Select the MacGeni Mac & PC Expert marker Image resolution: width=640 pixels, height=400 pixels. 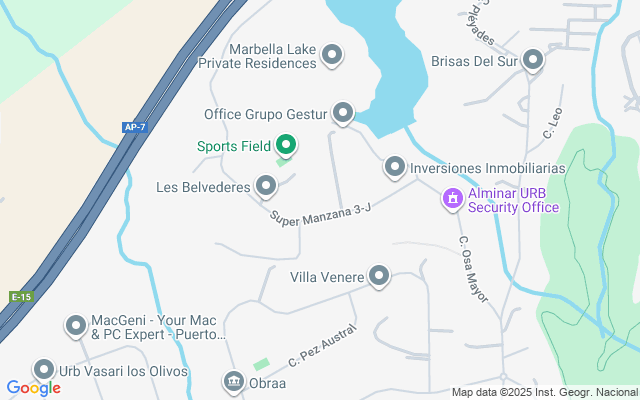(76, 326)
